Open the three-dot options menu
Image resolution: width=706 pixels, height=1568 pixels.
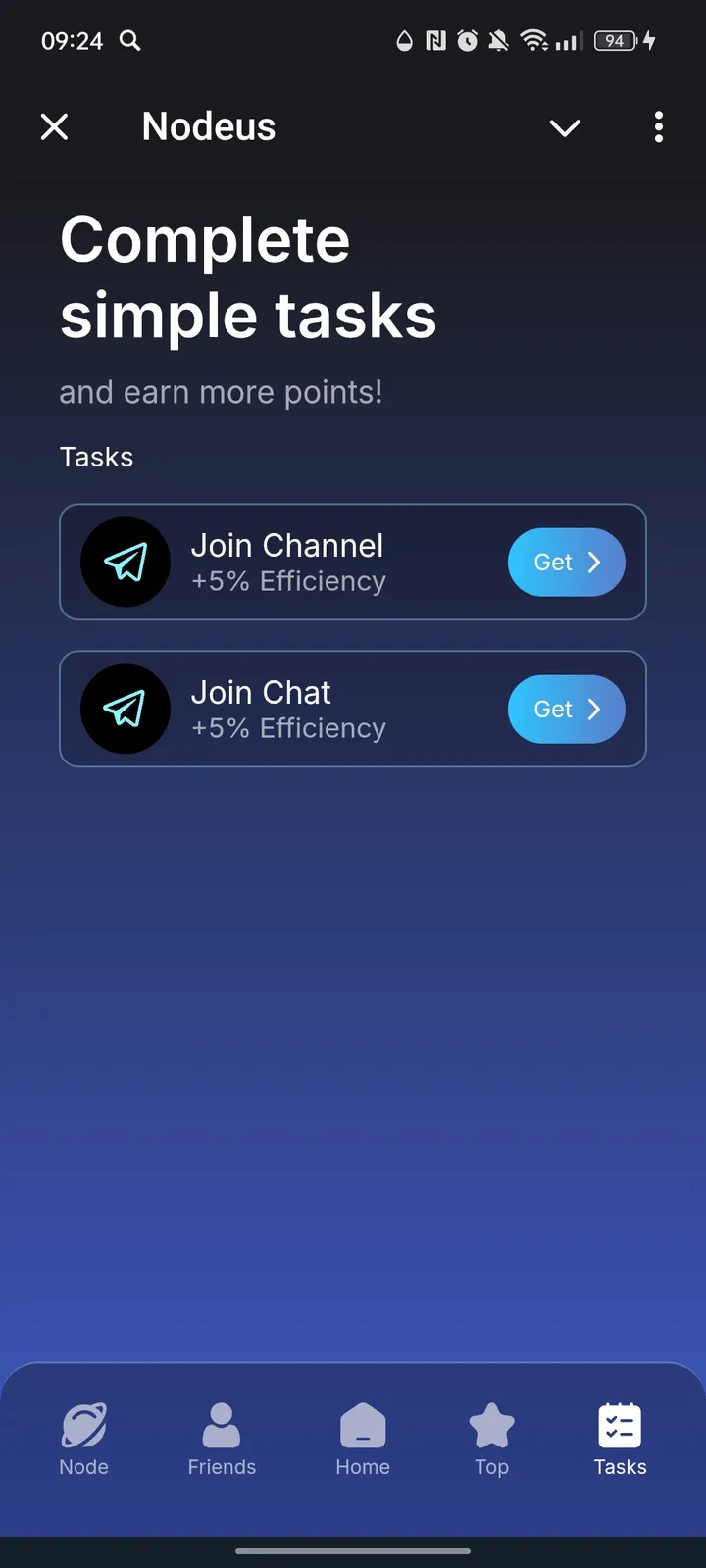click(x=659, y=127)
